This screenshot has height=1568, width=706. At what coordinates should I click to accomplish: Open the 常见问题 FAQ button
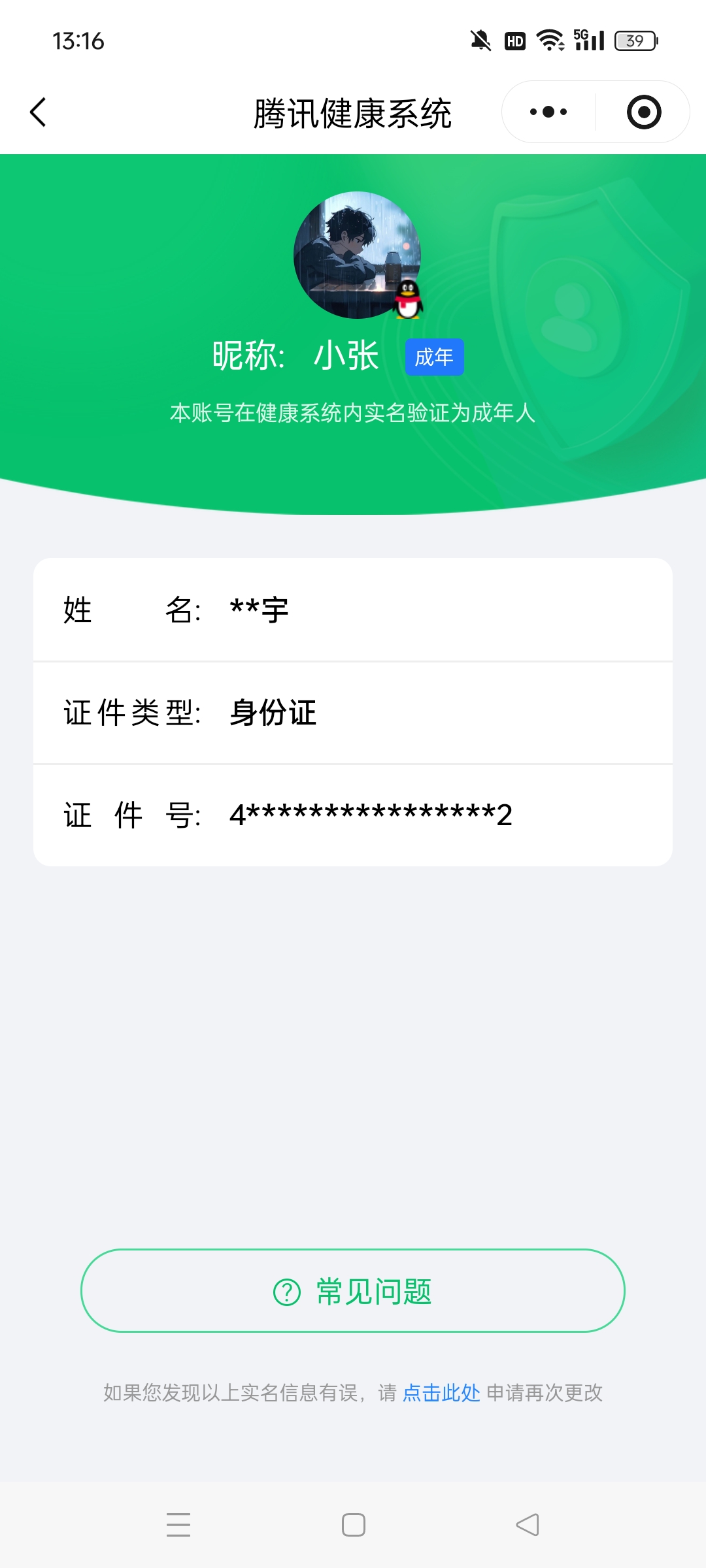(x=353, y=1290)
